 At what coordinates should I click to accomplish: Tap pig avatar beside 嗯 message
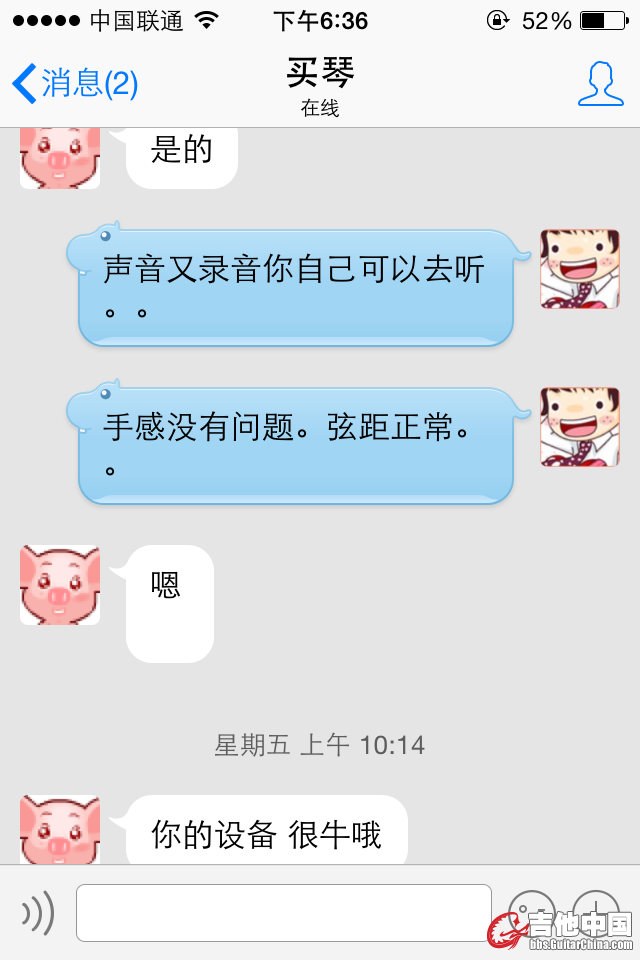click(60, 585)
